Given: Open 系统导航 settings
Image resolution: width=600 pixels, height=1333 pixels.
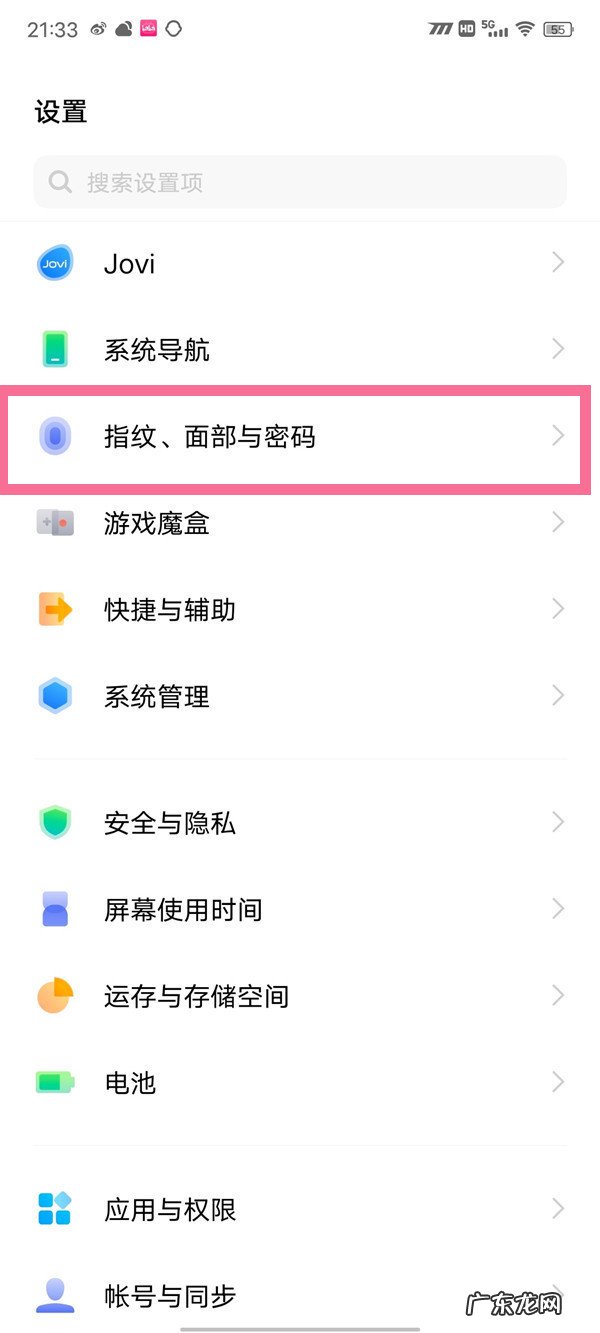Looking at the screenshot, I should [x=300, y=350].
